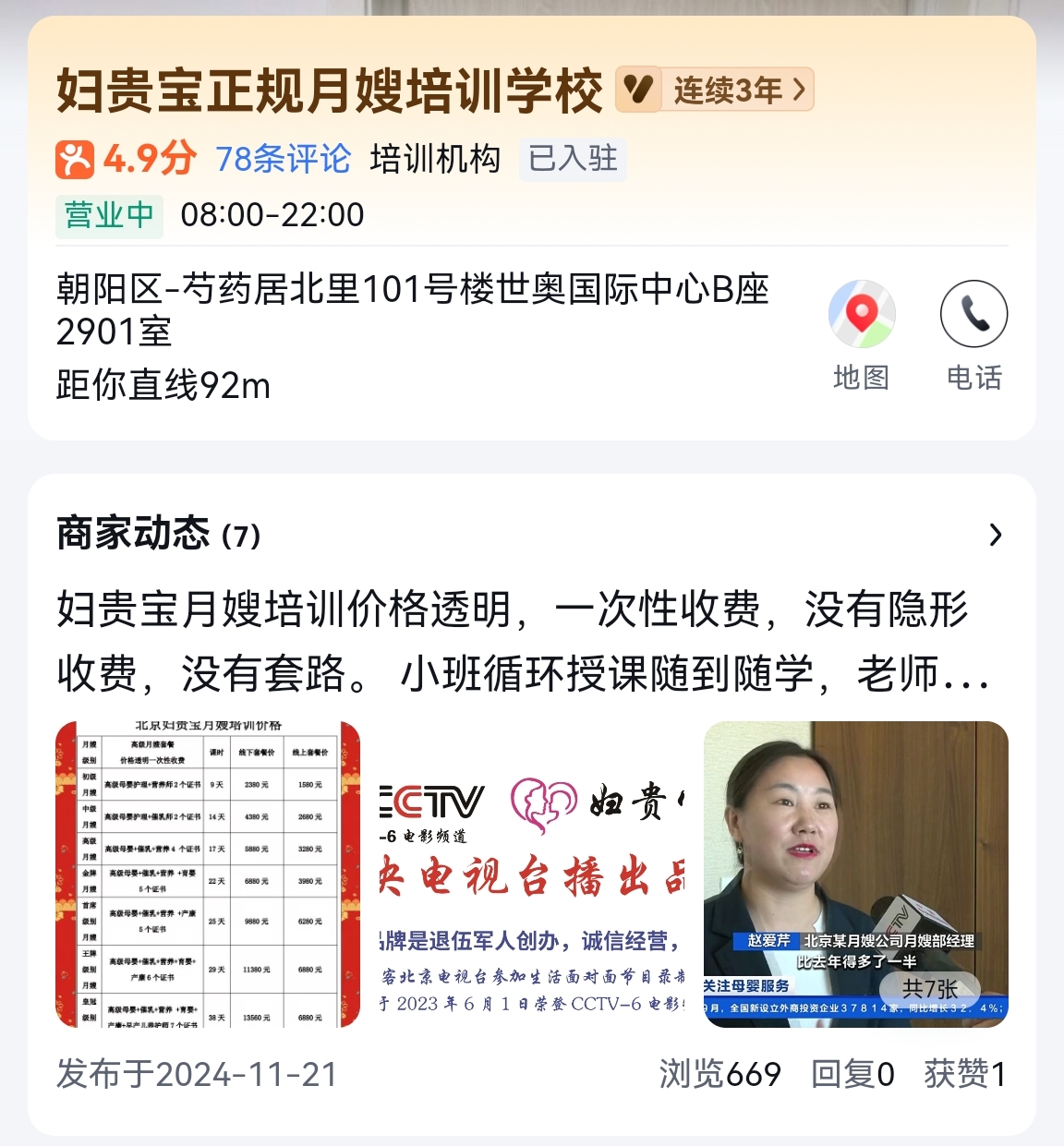The height and width of the screenshot is (1146, 1064).
Task: Open the interview photo marked 共7张
Action: [x=855, y=874]
